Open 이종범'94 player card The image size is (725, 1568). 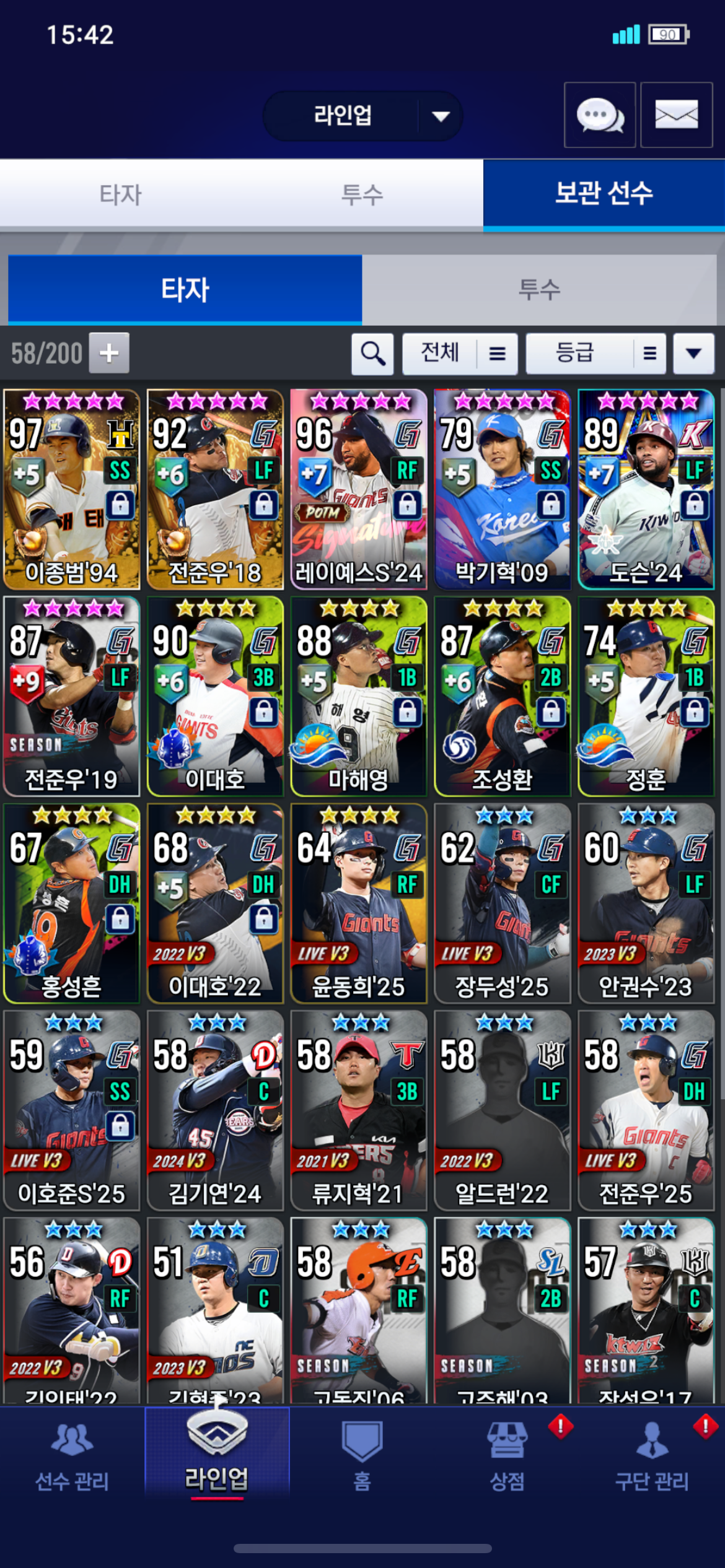(71, 489)
